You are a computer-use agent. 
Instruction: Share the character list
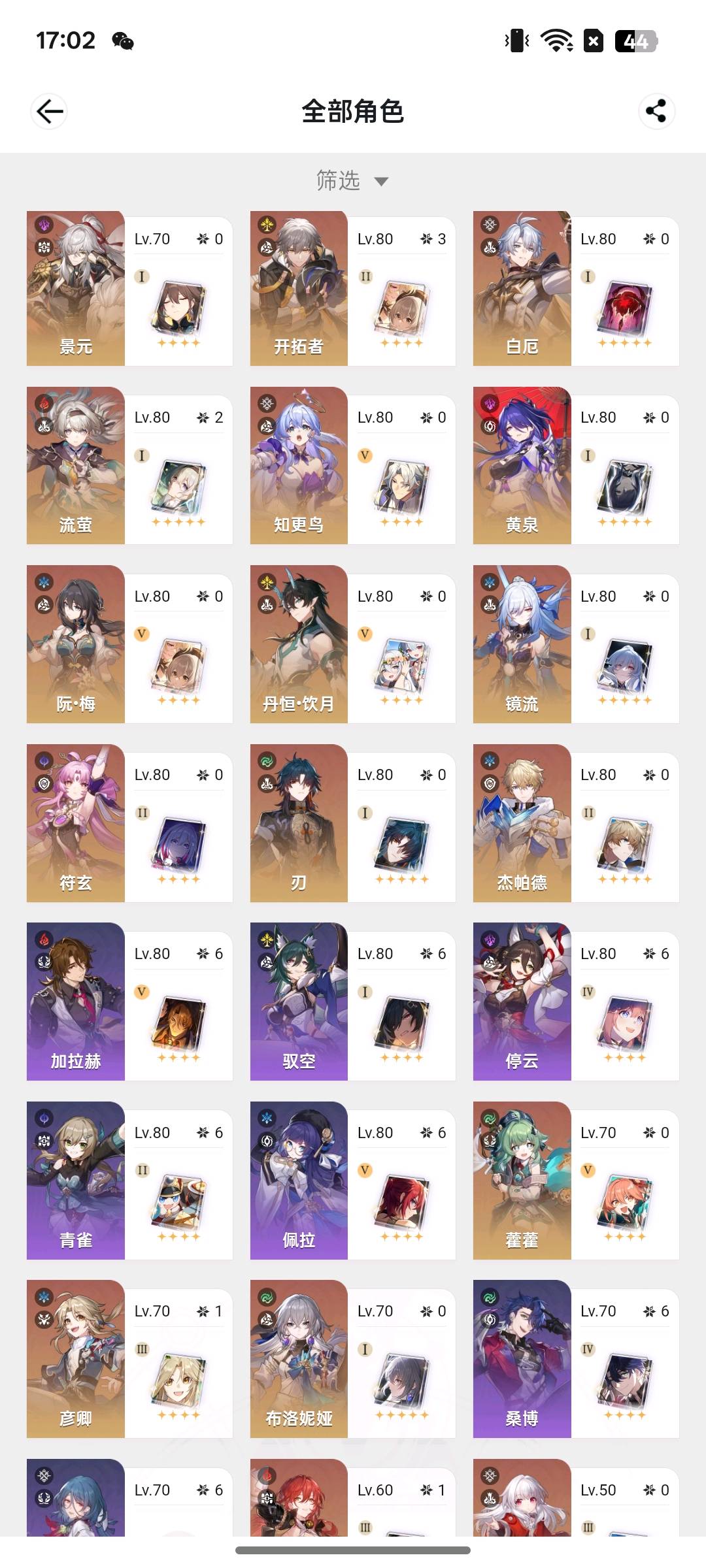tap(656, 112)
